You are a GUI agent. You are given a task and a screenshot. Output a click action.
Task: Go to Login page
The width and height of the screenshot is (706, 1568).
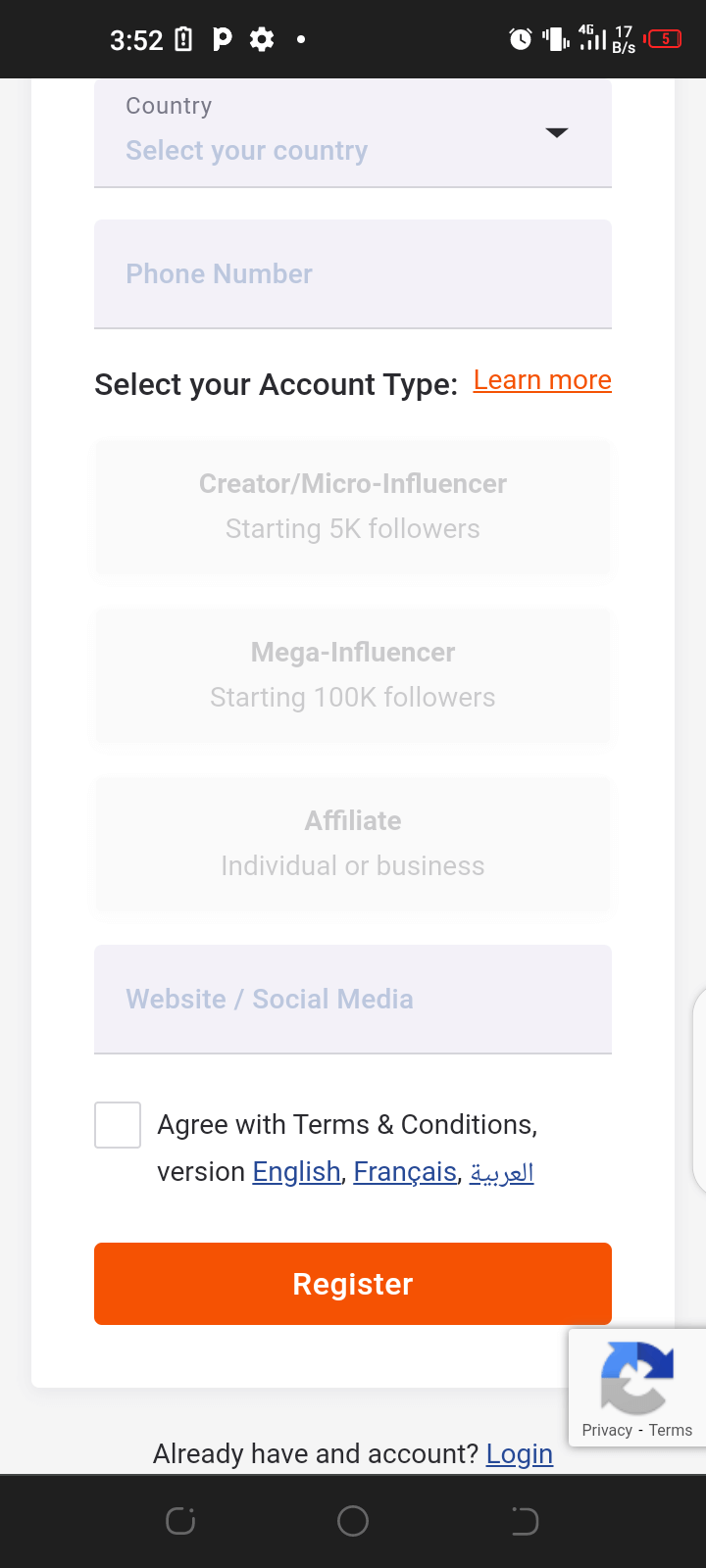(x=519, y=1454)
